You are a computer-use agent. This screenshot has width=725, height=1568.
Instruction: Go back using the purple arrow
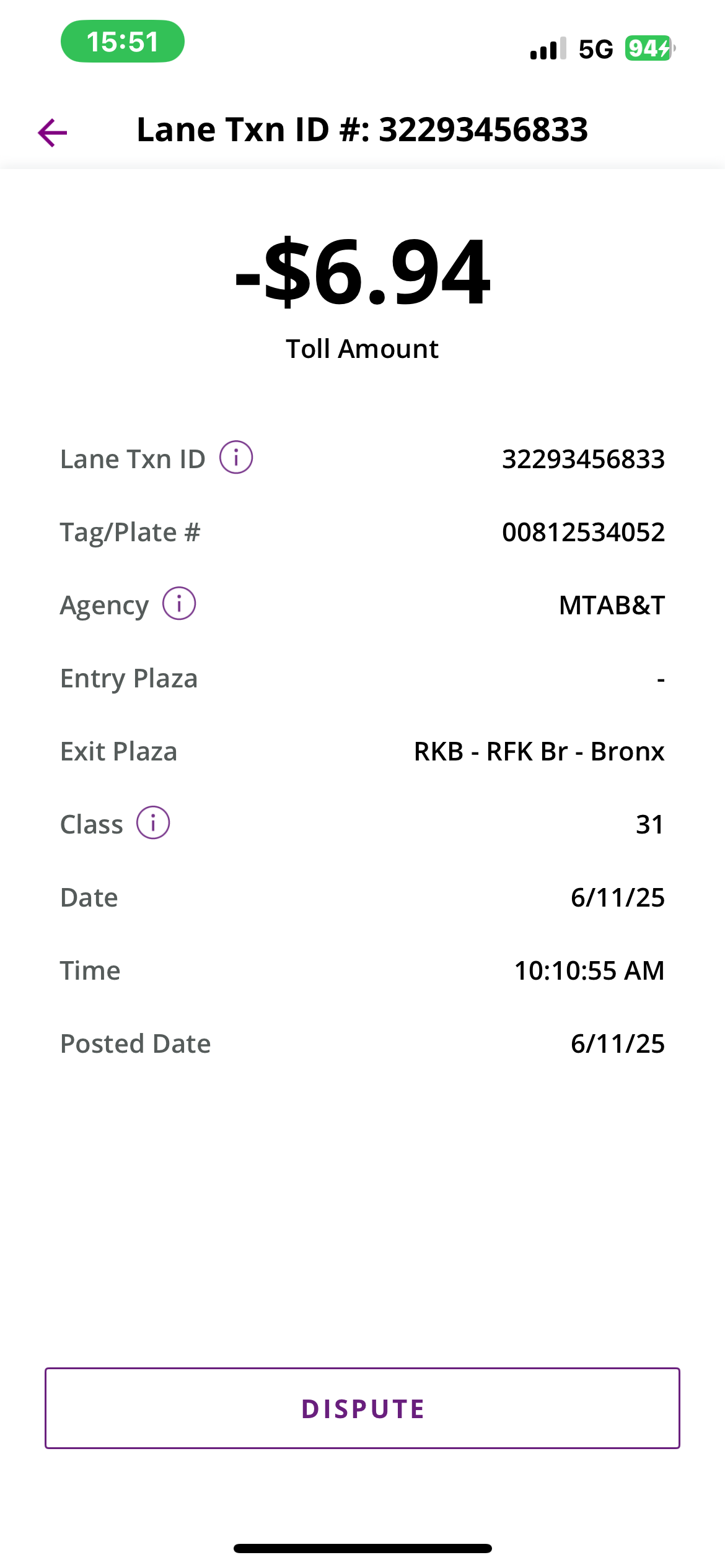point(53,133)
